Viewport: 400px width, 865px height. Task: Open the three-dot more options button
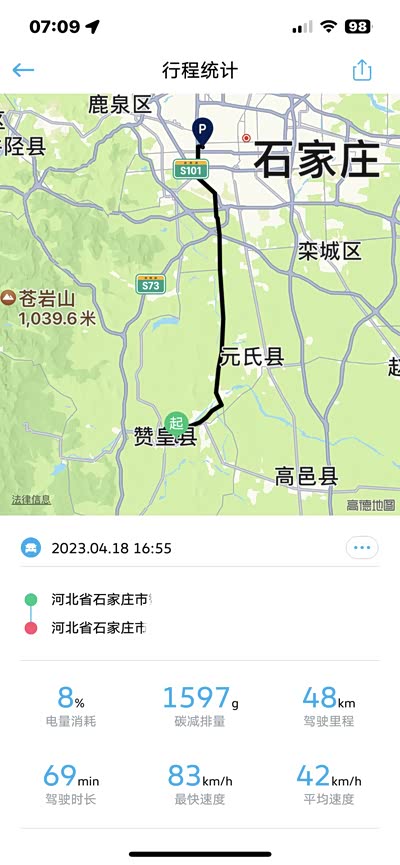362,548
